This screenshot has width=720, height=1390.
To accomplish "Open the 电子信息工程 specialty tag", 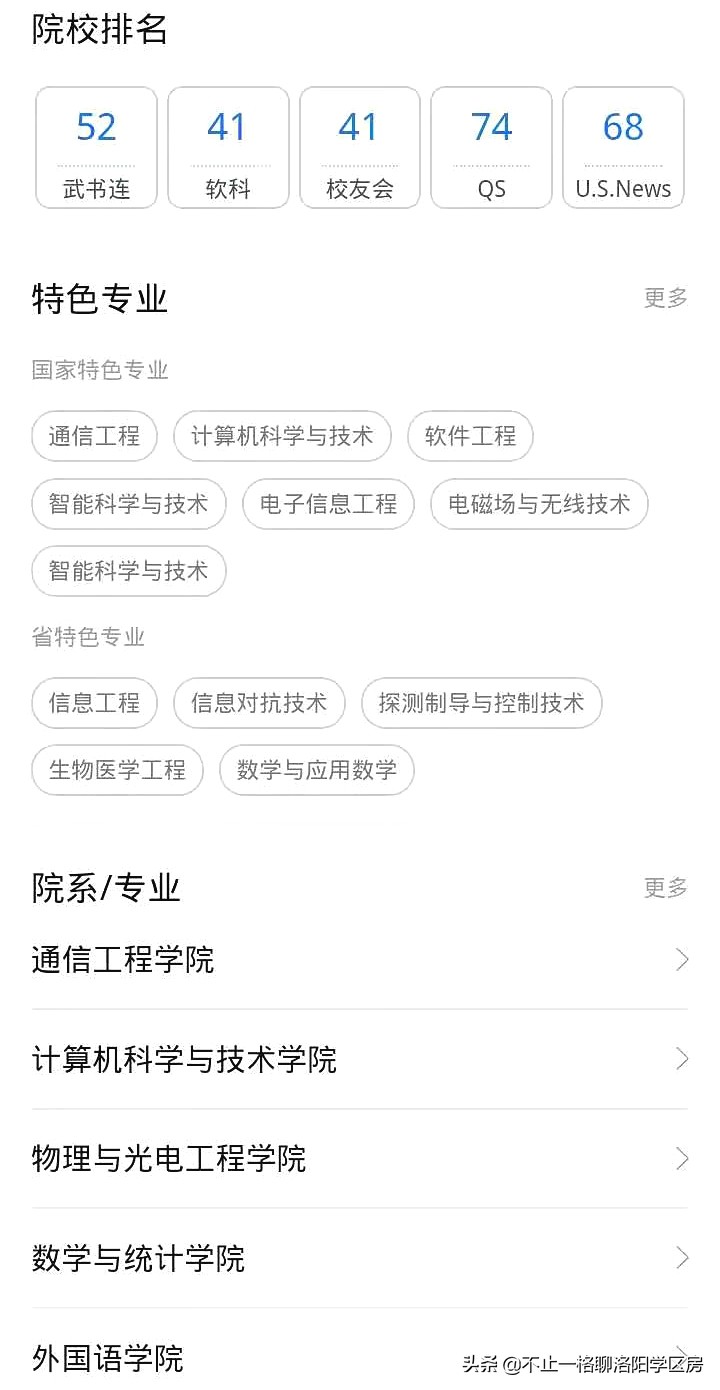I will pyautogui.click(x=328, y=504).
